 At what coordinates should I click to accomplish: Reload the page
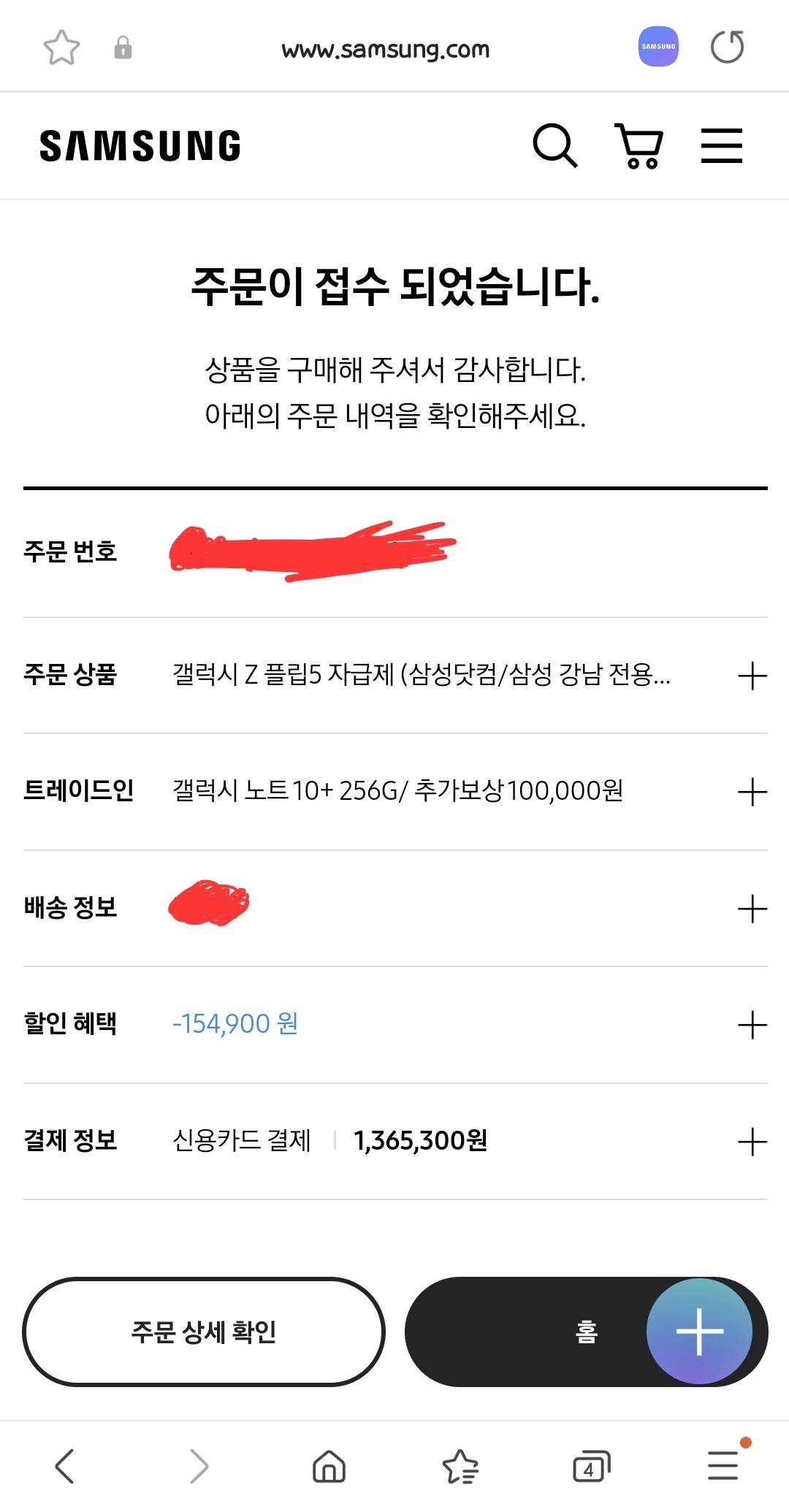(x=727, y=48)
